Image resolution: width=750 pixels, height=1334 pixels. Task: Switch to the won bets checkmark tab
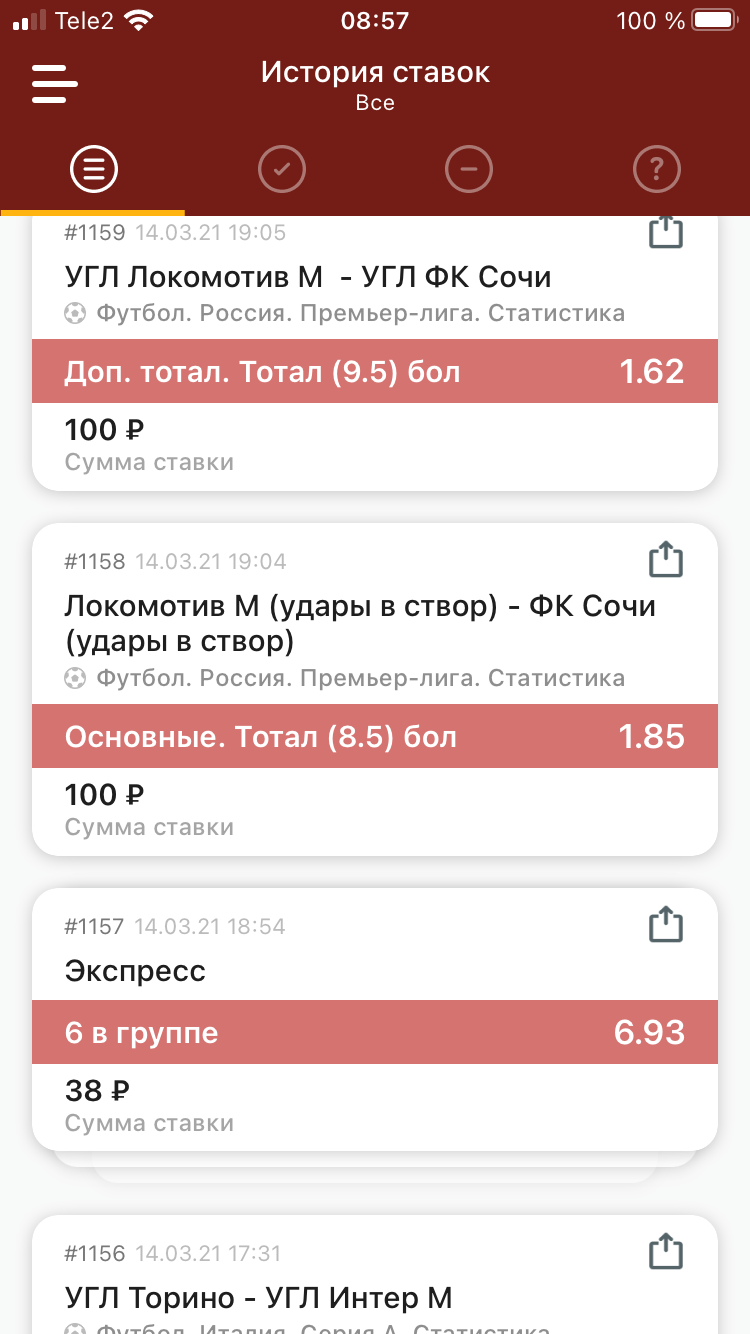(x=281, y=170)
